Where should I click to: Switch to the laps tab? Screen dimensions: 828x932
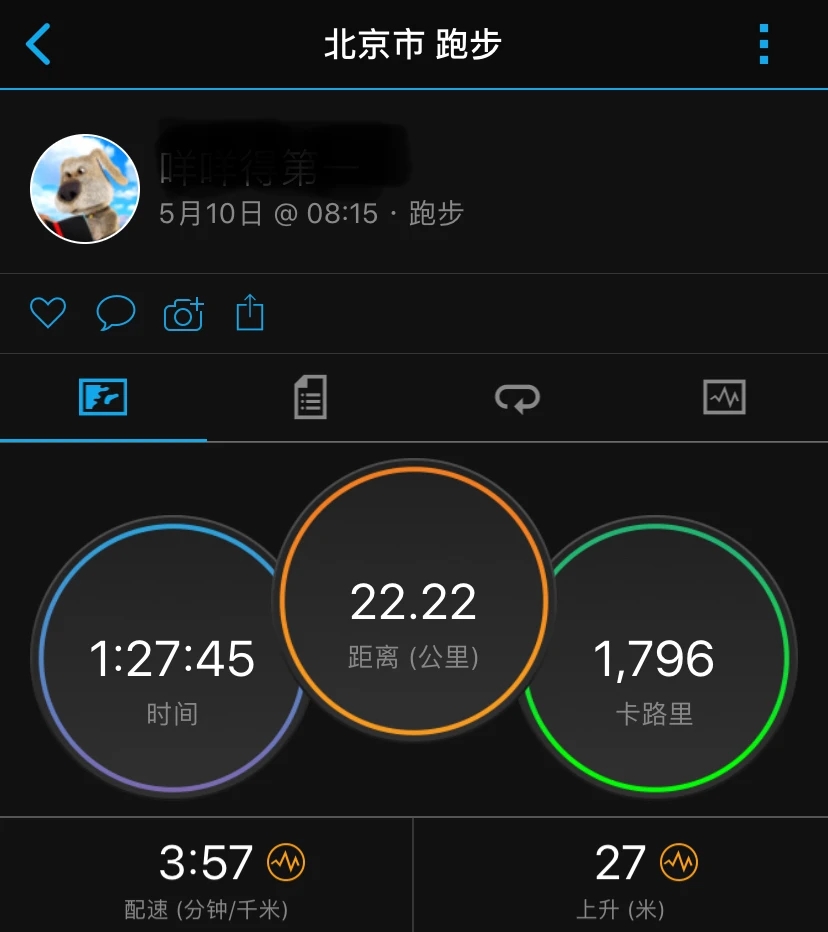click(517, 398)
